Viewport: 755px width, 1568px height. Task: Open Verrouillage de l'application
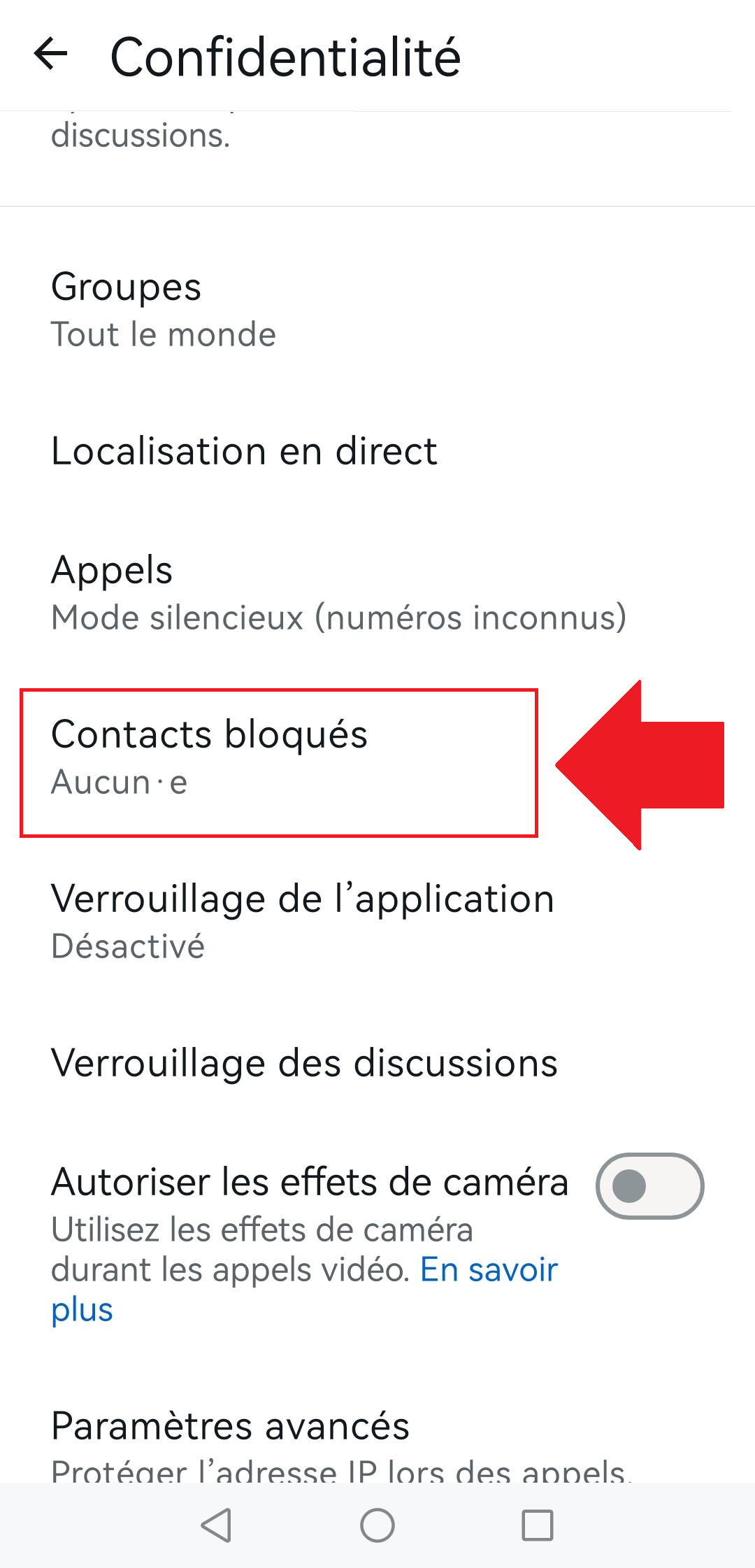tap(301, 922)
